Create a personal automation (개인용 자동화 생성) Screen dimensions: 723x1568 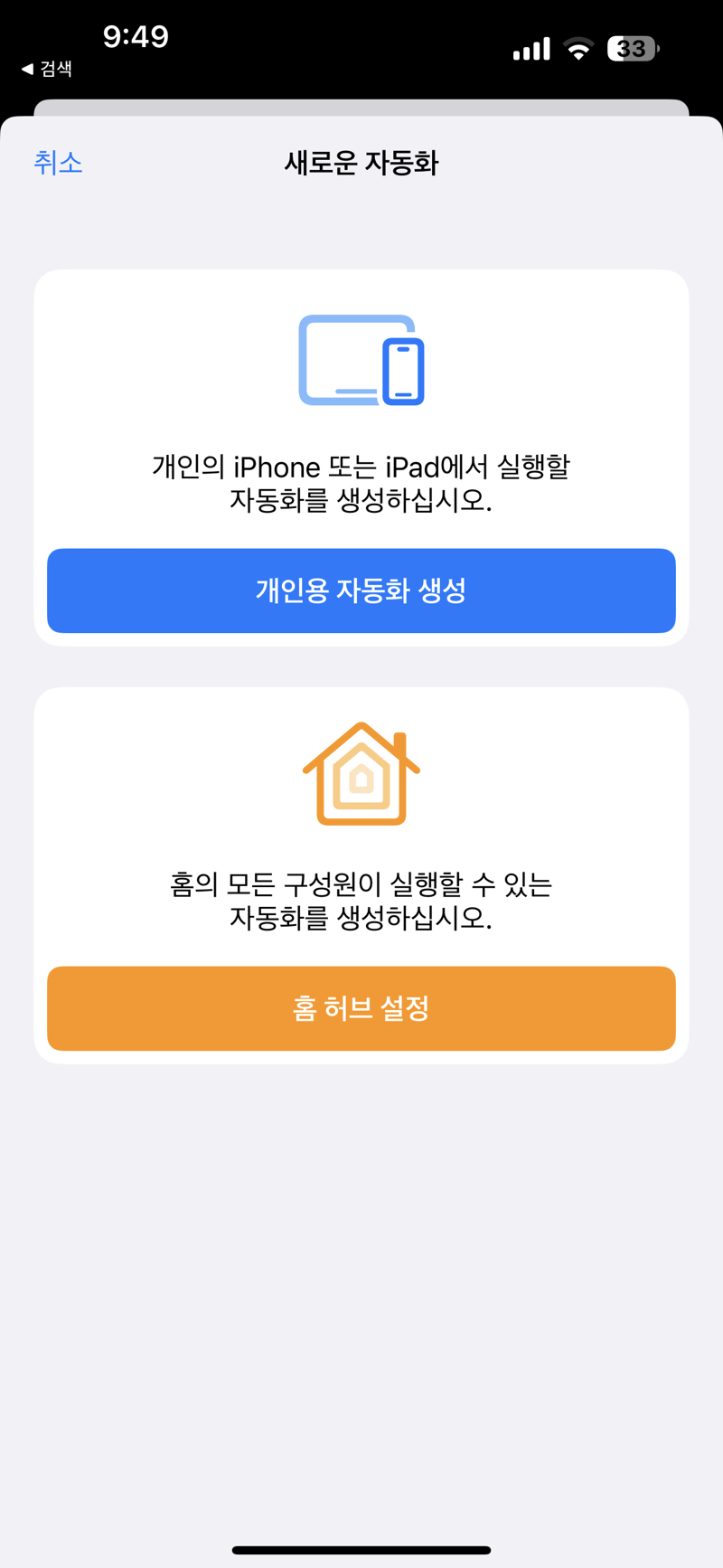361,590
